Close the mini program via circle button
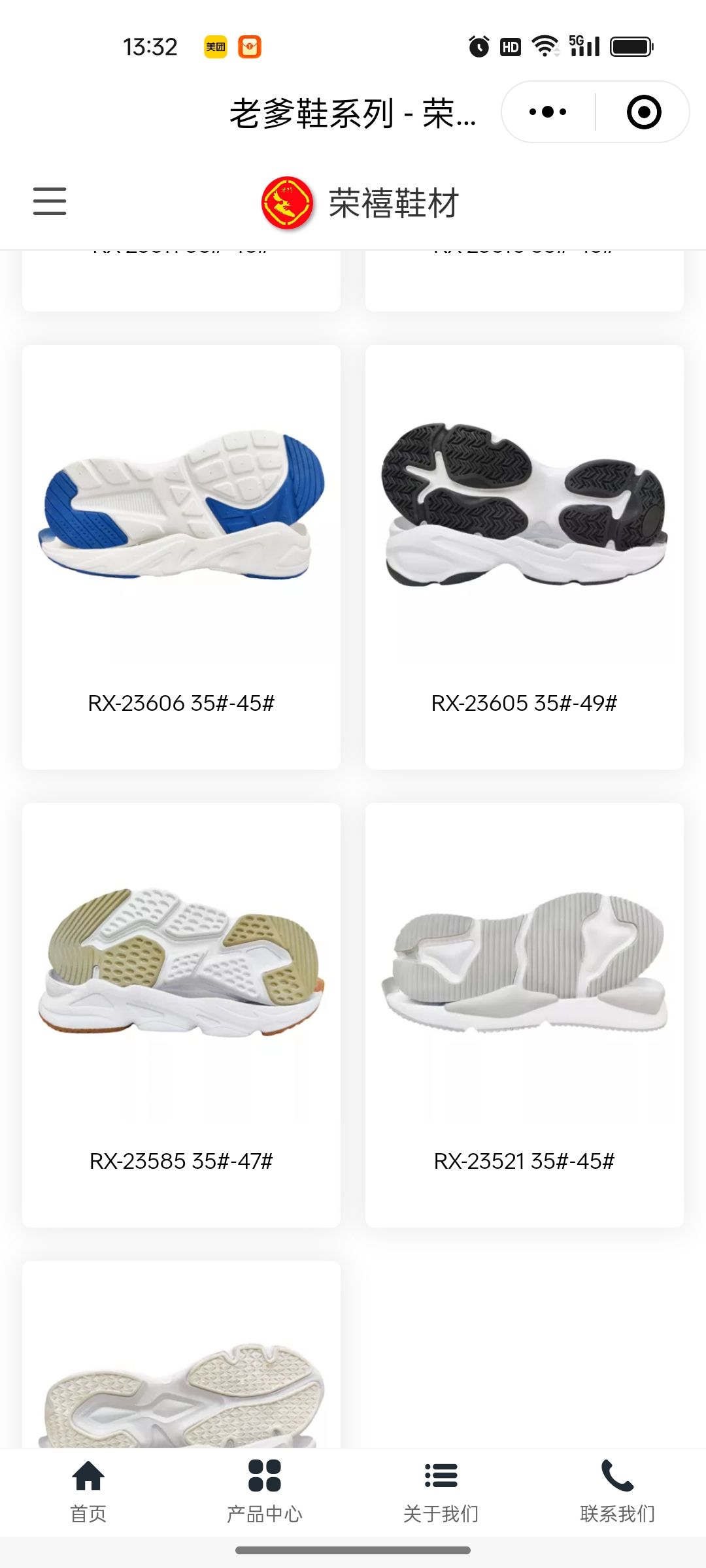This screenshot has height=1568, width=706. pyautogui.click(x=643, y=112)
